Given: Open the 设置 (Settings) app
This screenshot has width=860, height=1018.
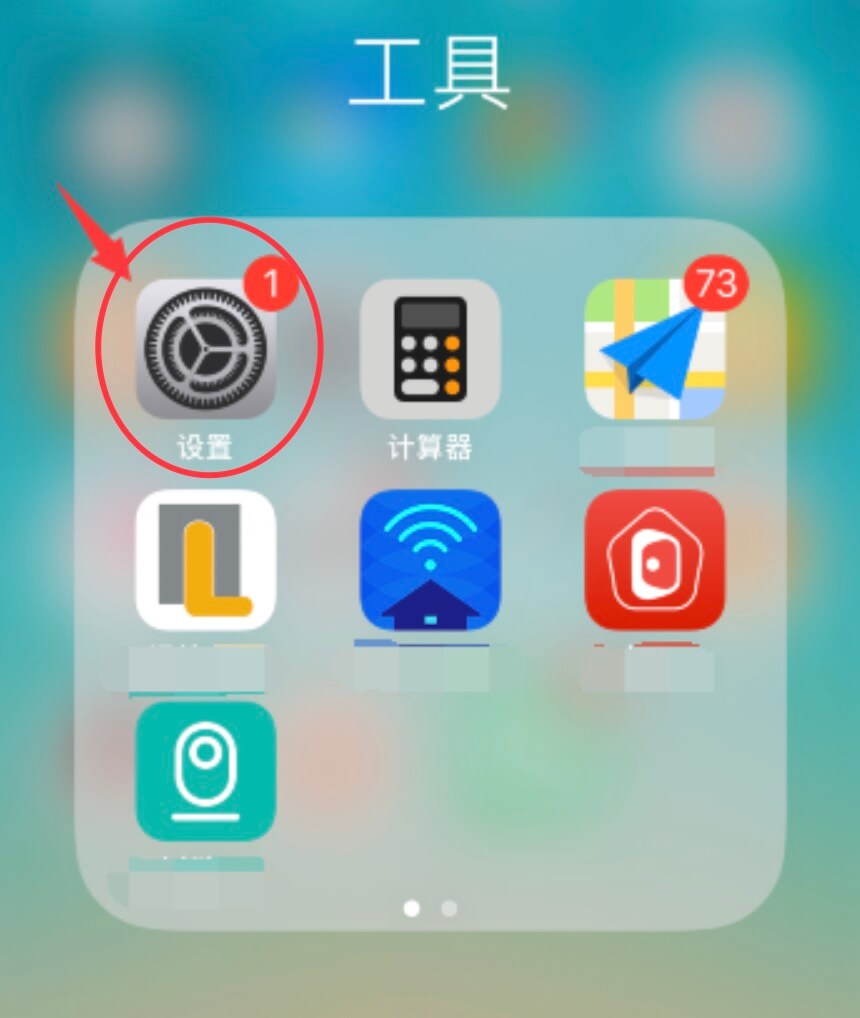Looking at the screenshot, I should coord(206,348).
